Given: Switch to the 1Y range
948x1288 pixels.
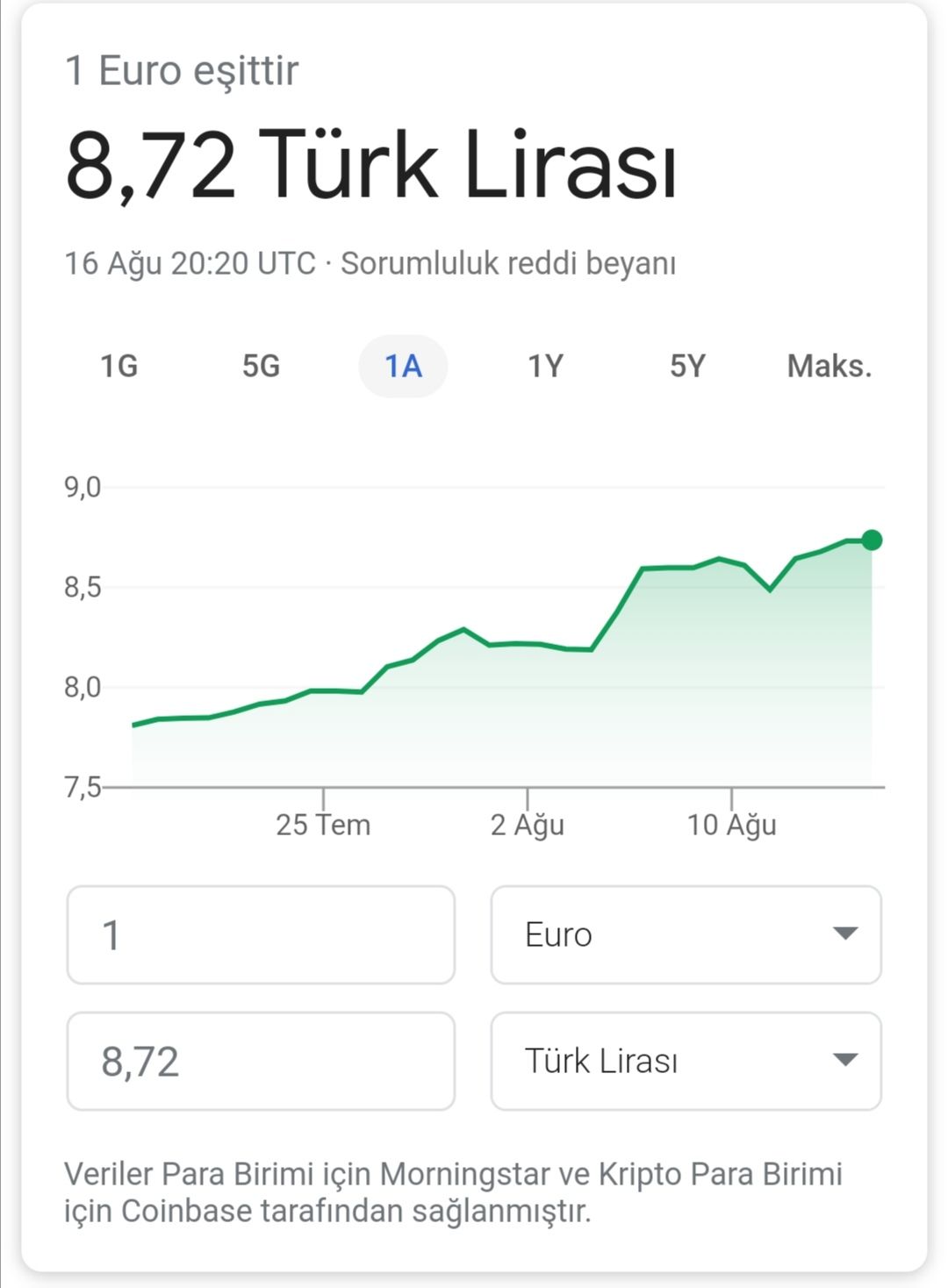Looking at the screenshot, I should (545, 366).
